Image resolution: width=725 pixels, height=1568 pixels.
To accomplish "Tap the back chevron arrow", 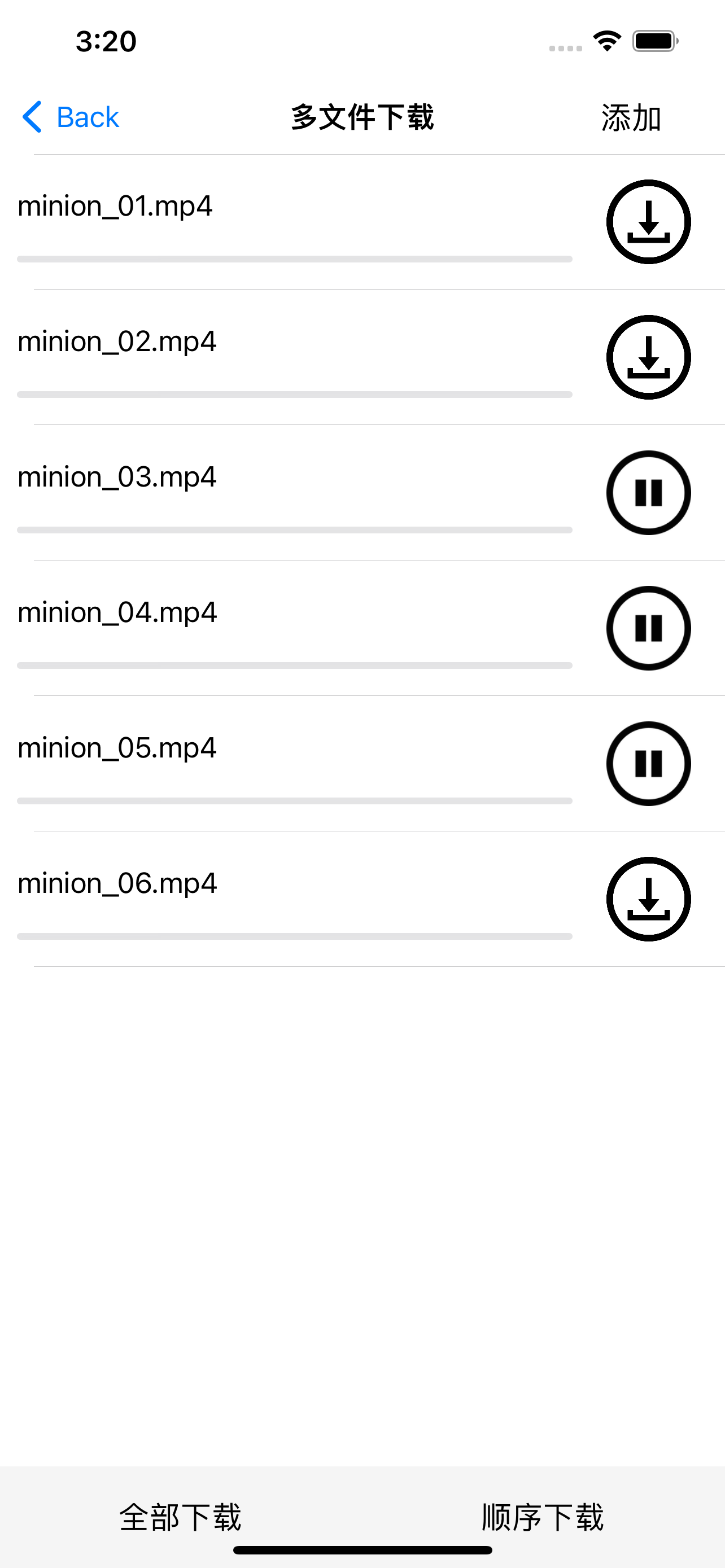I will [32, 116].
